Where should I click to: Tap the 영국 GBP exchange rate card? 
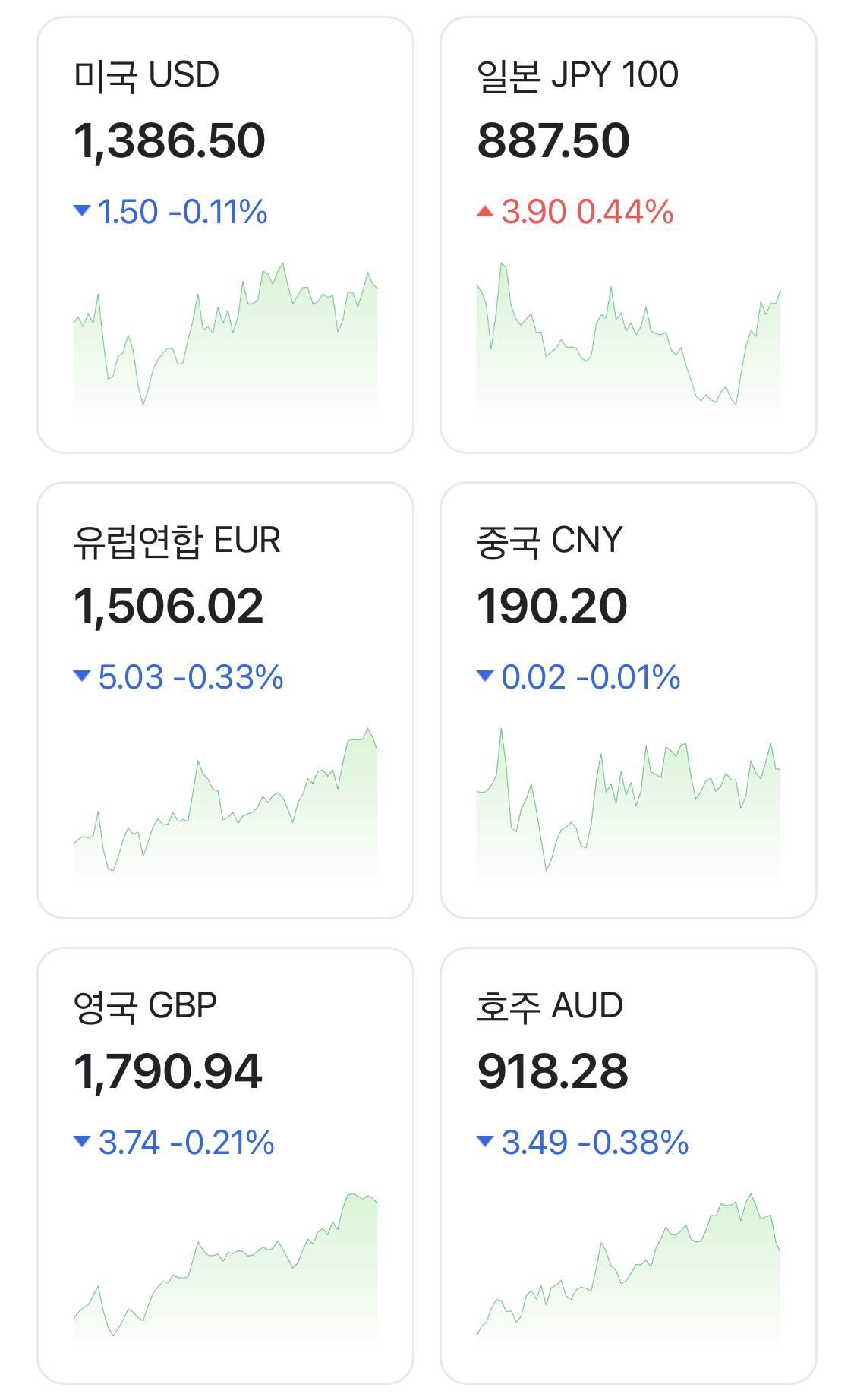point(225,1165)
